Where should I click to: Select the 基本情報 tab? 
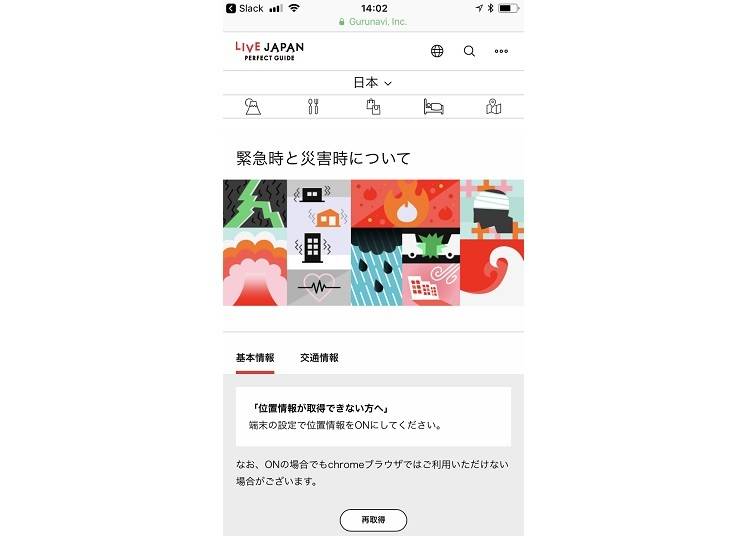tap(255, 357)
